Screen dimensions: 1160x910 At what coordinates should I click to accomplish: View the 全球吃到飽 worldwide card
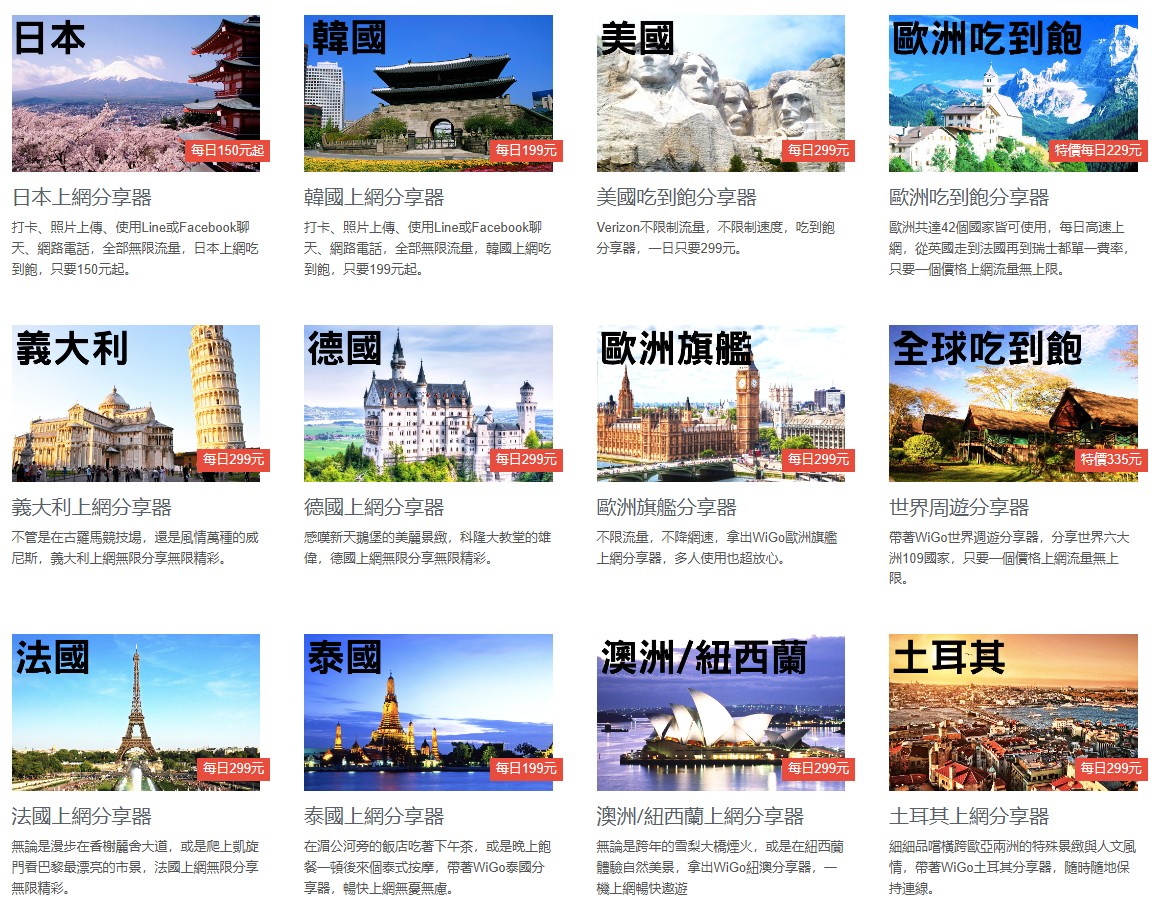coord(1012,403)
